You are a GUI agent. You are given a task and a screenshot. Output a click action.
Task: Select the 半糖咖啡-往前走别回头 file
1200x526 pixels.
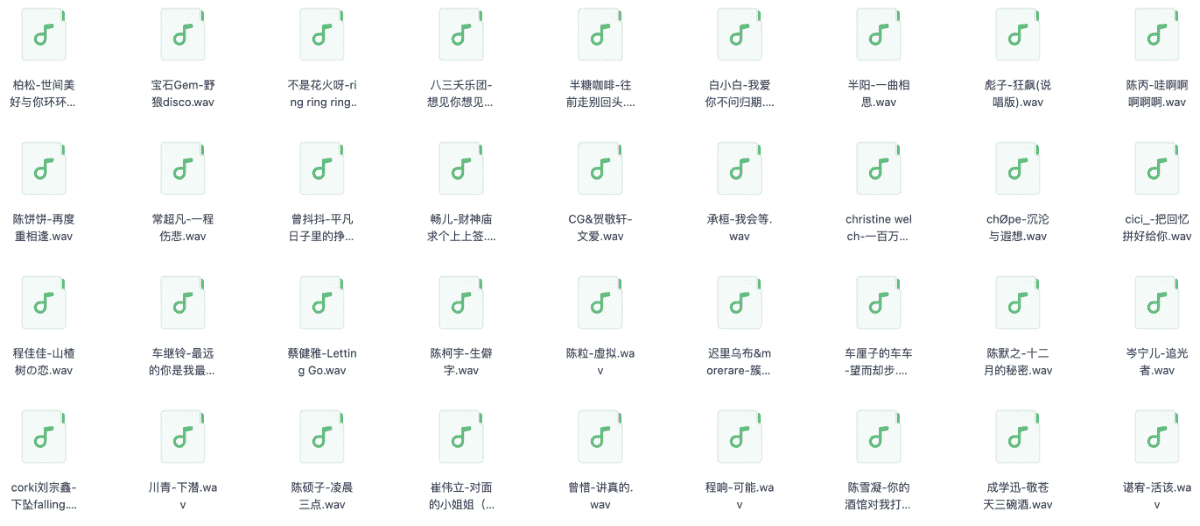coord(600,34)
